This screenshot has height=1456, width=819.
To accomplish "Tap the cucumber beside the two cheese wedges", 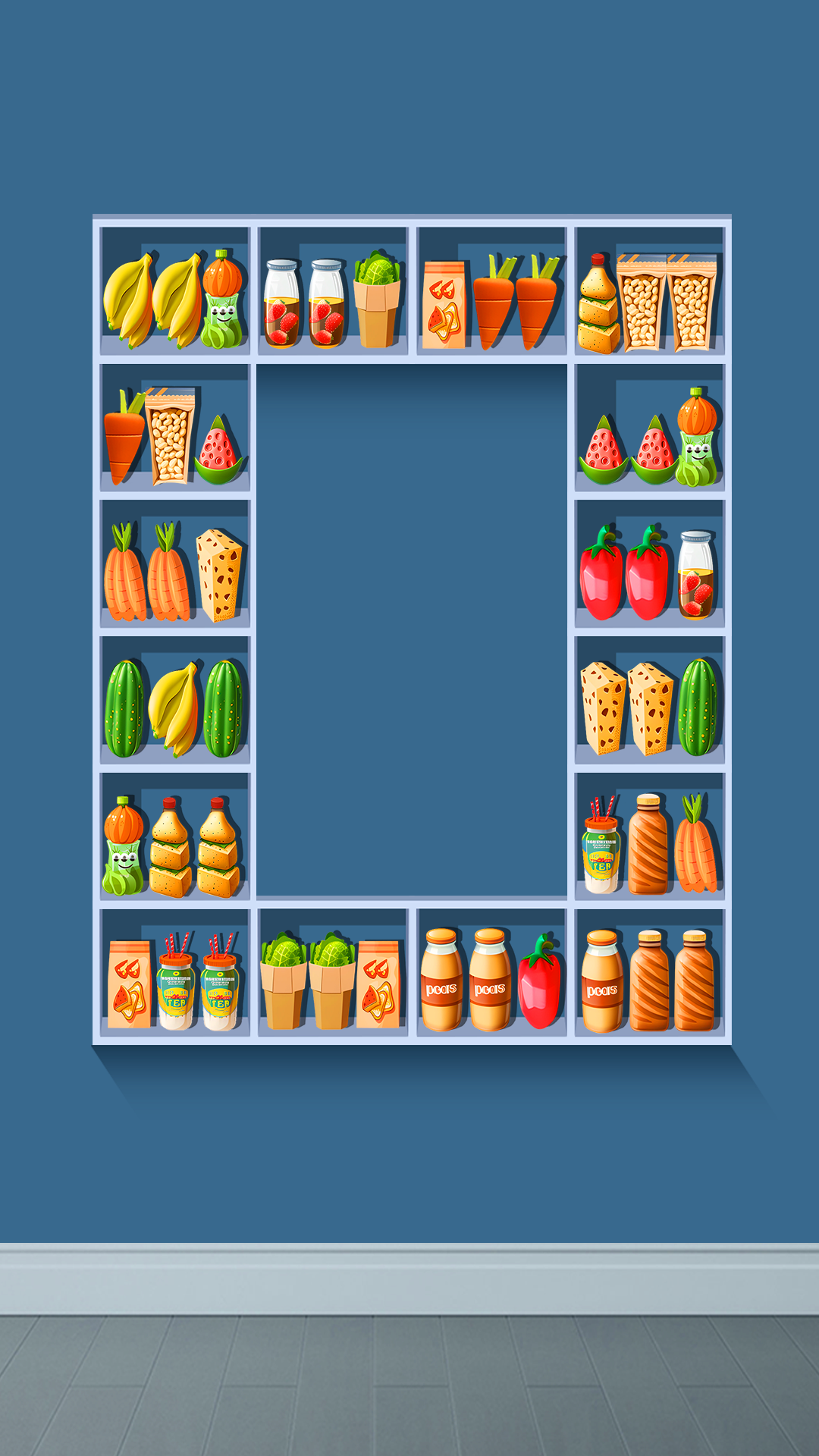I will (697, 708).
